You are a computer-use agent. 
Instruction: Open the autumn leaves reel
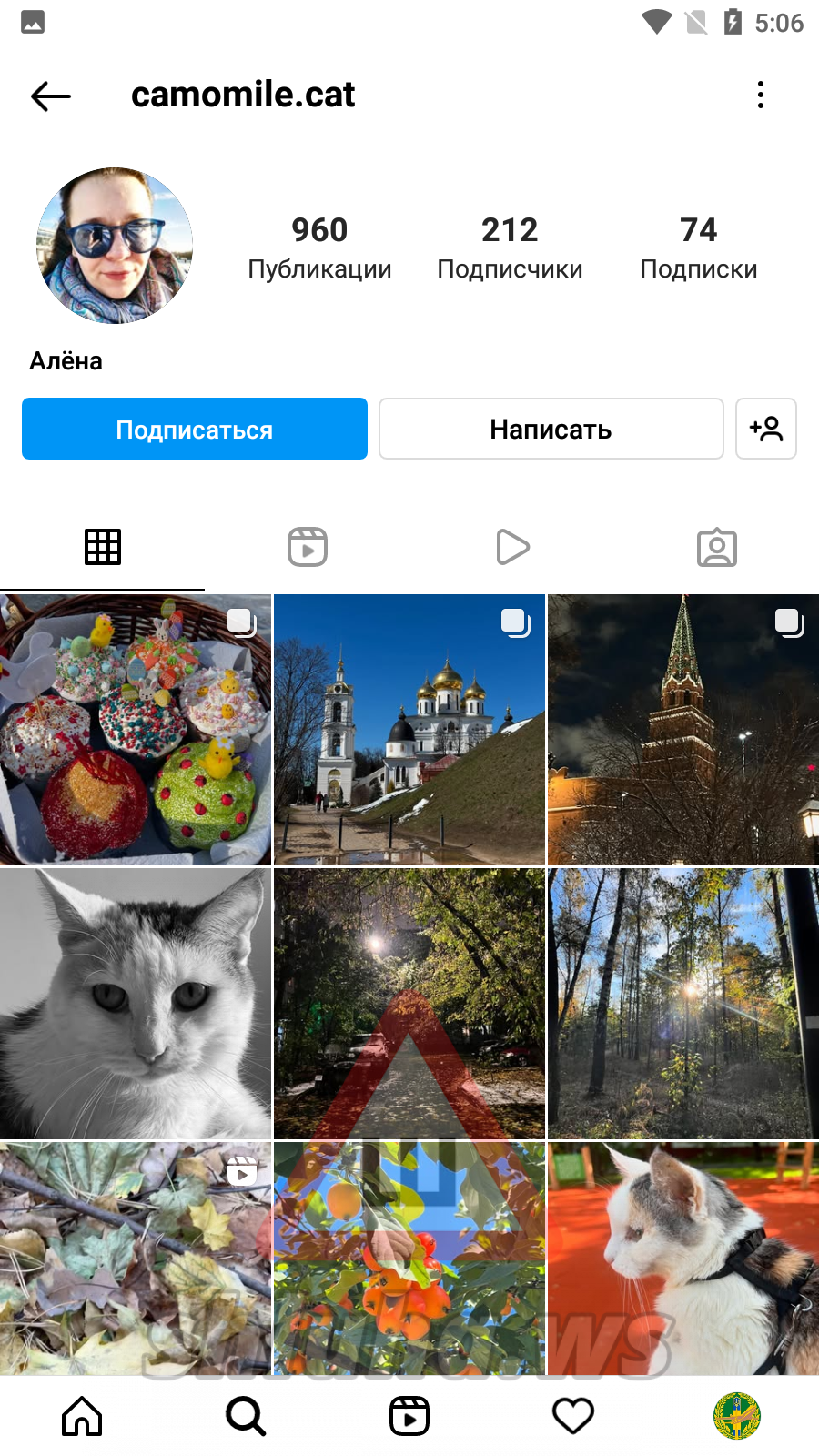pos(136,1258)
